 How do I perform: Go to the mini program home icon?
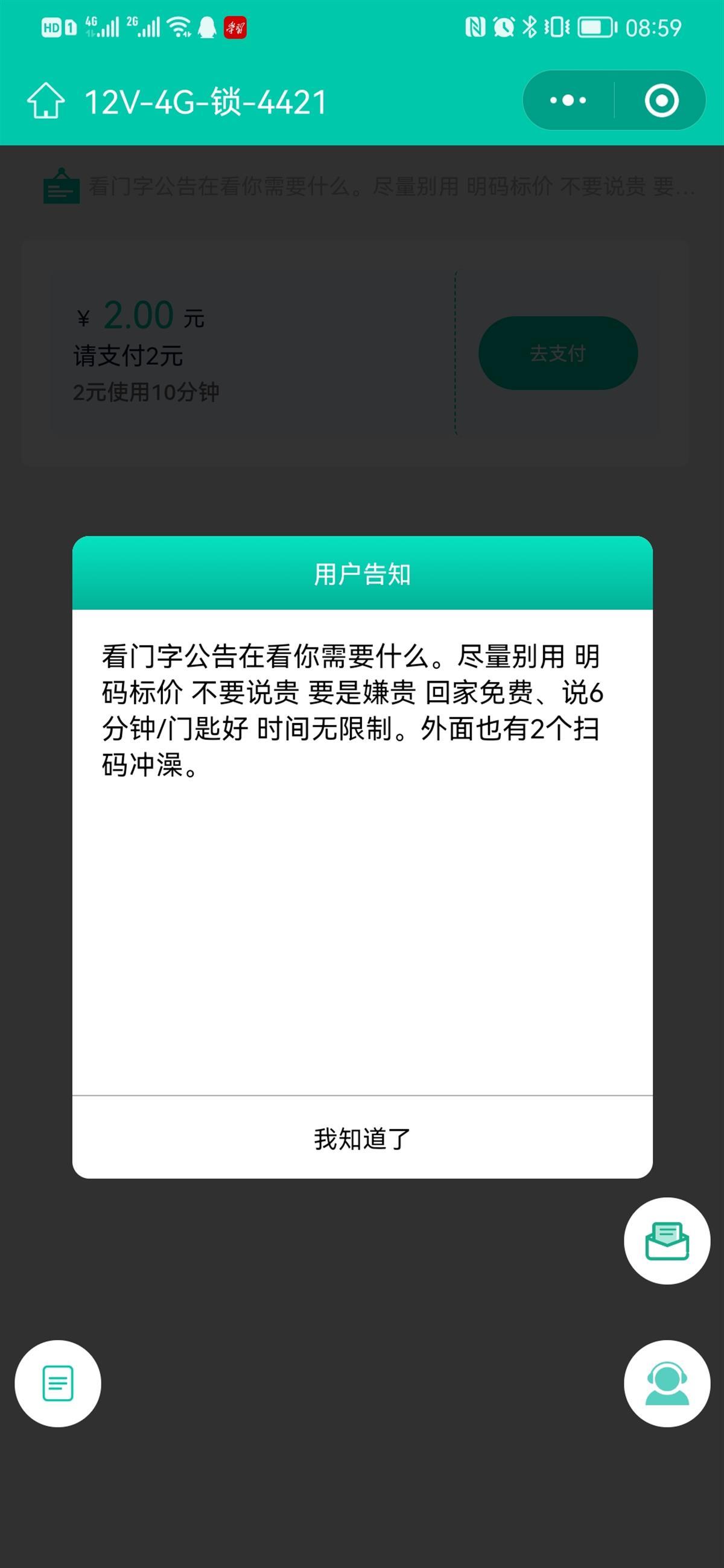46,101
